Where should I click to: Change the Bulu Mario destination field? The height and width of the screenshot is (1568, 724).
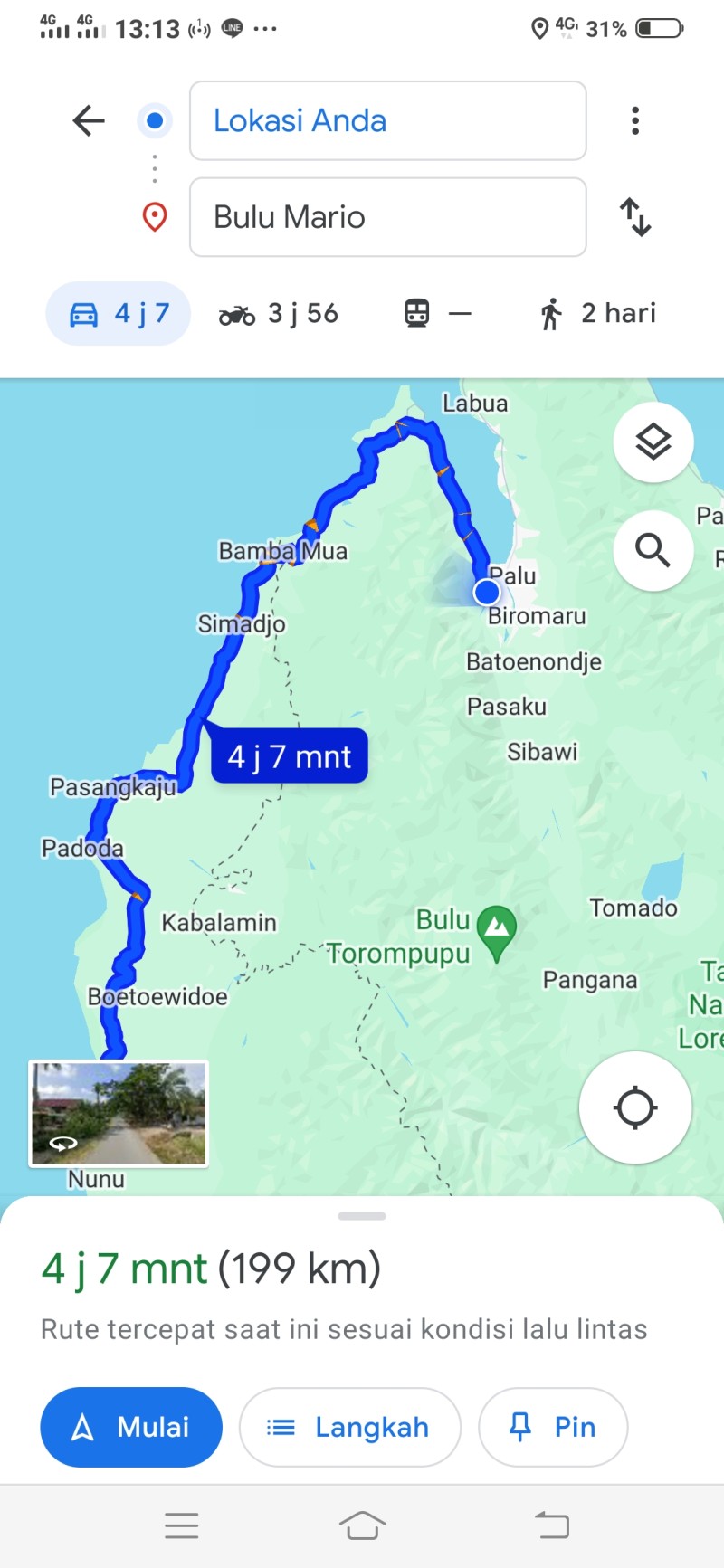coord(387,217)
